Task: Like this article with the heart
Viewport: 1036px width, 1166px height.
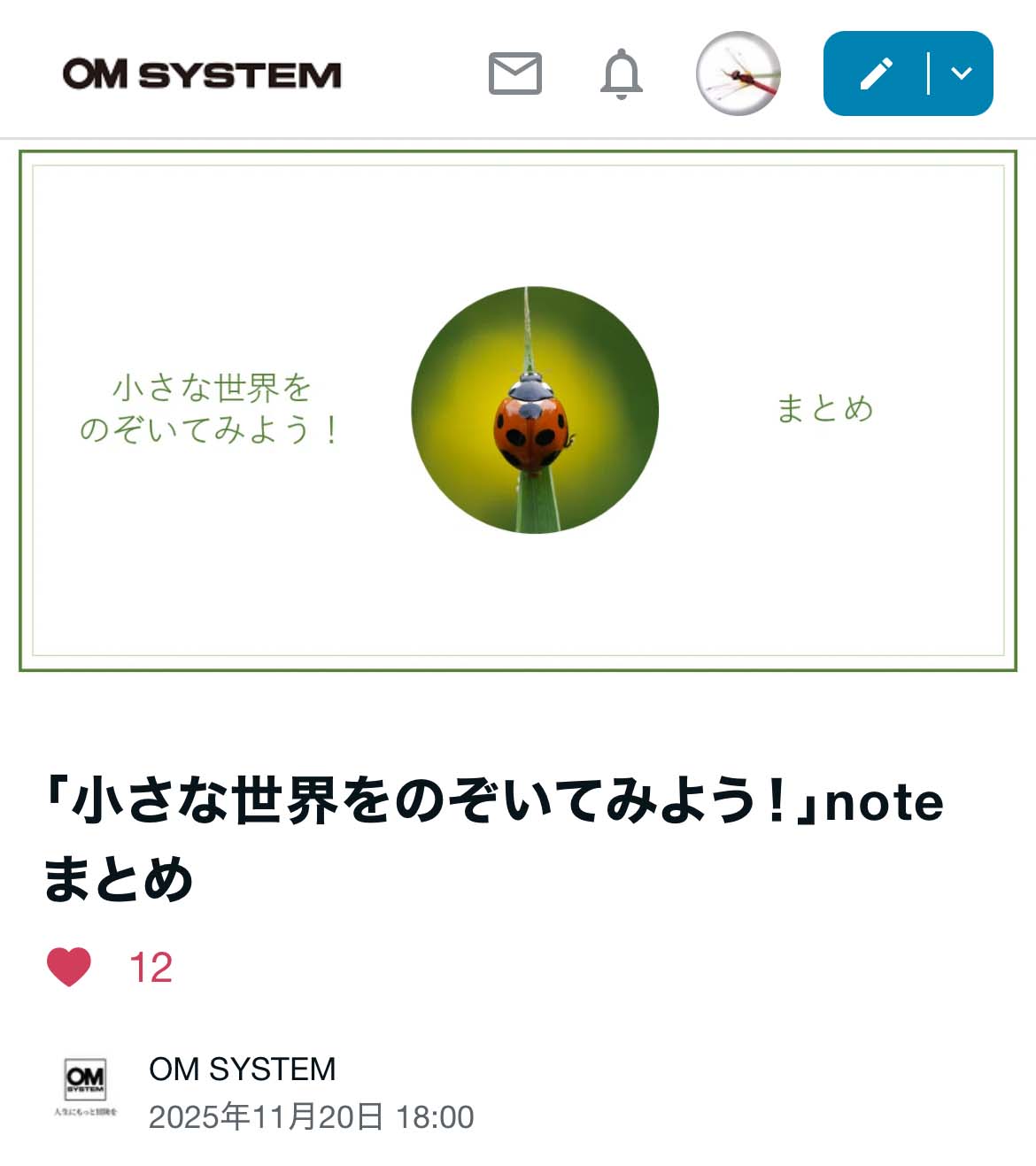Action: pyautogui.click(x=69, y=967)
